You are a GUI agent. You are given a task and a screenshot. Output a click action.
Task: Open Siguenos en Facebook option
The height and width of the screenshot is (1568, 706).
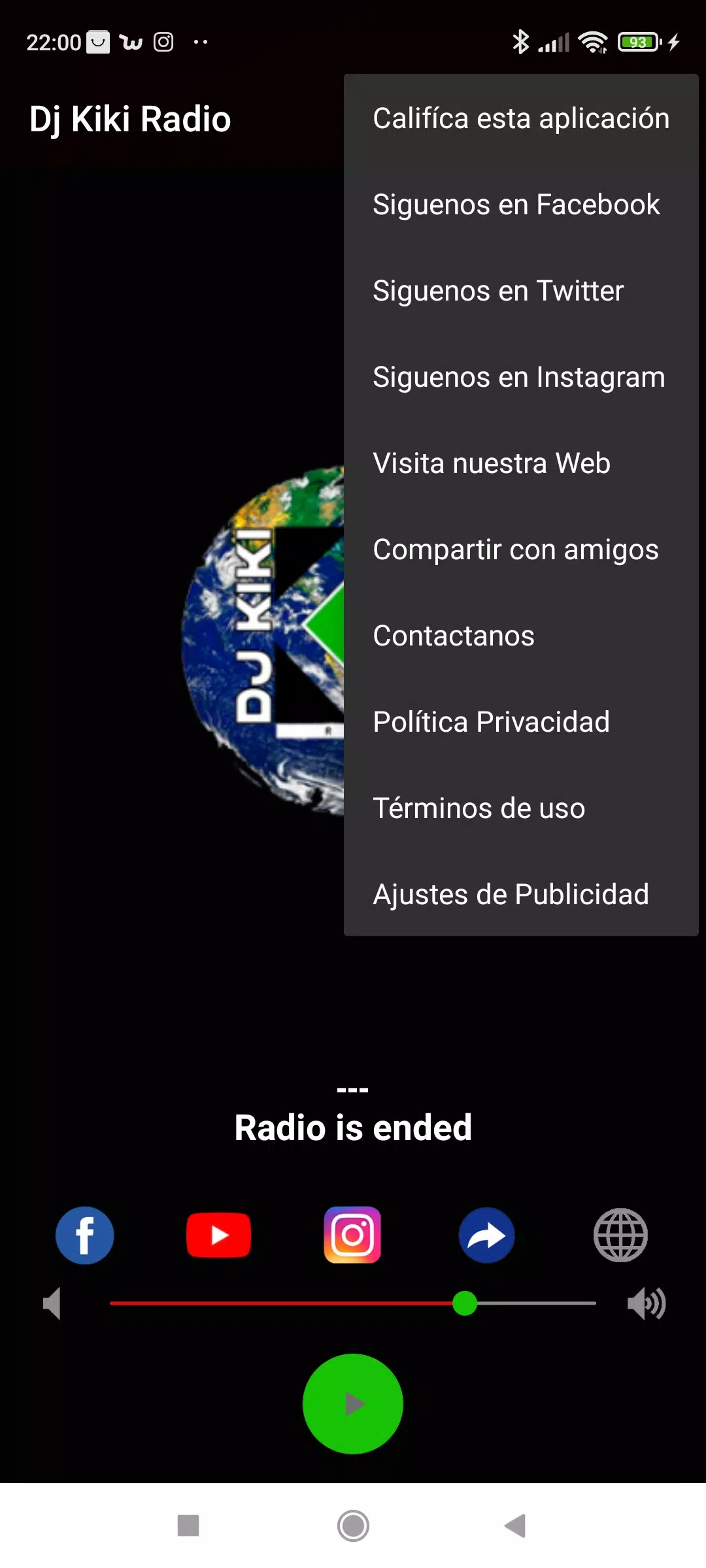tap(516, 205)
